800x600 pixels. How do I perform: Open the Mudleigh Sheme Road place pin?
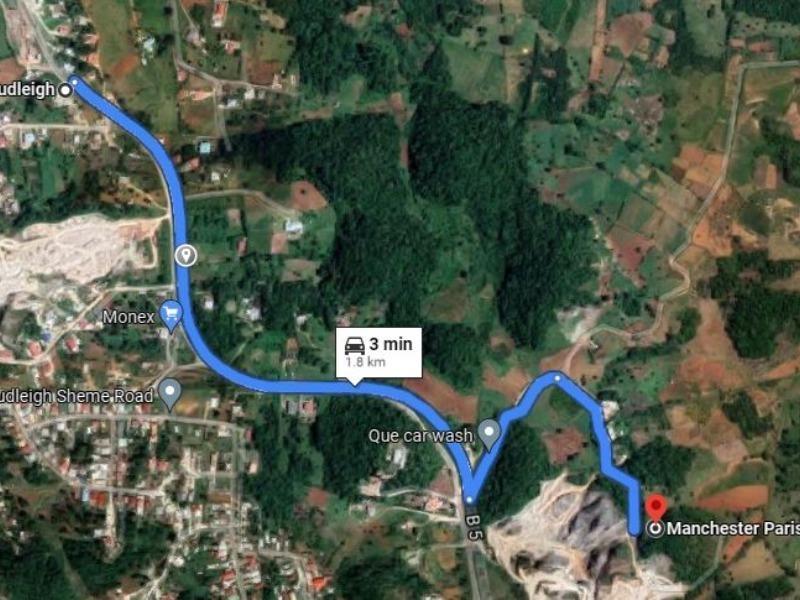click(x=171, y=393)
